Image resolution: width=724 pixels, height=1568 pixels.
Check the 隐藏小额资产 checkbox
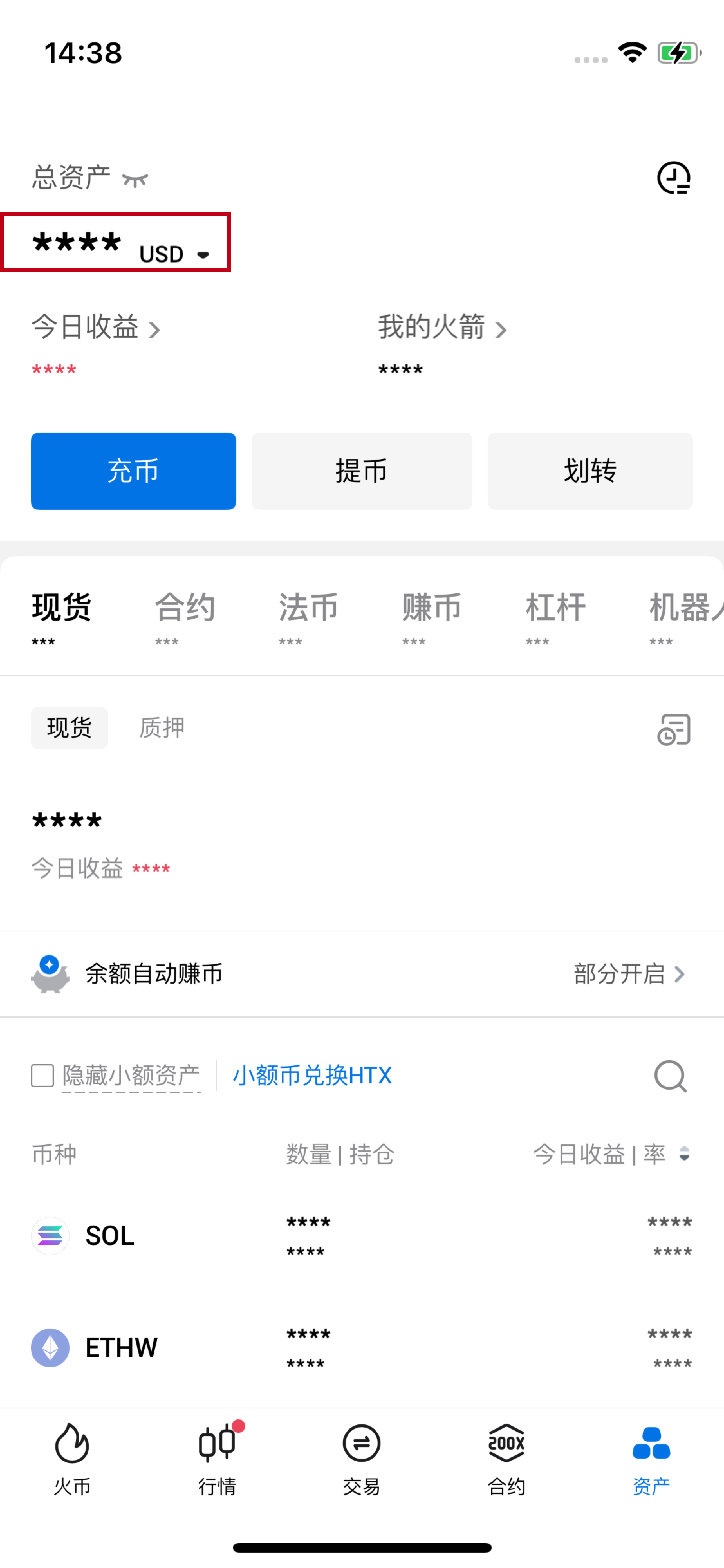42,1076
